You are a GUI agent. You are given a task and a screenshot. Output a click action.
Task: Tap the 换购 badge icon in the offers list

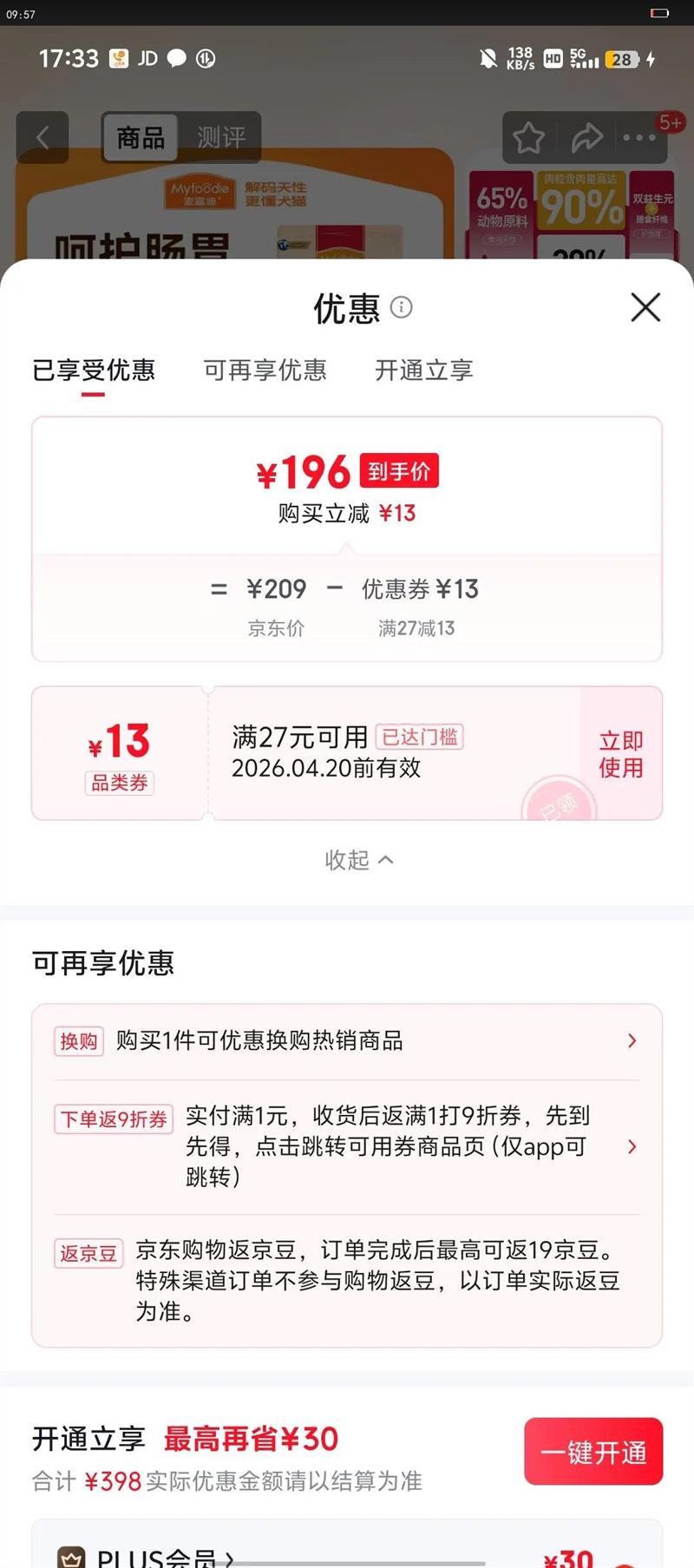77,1041
